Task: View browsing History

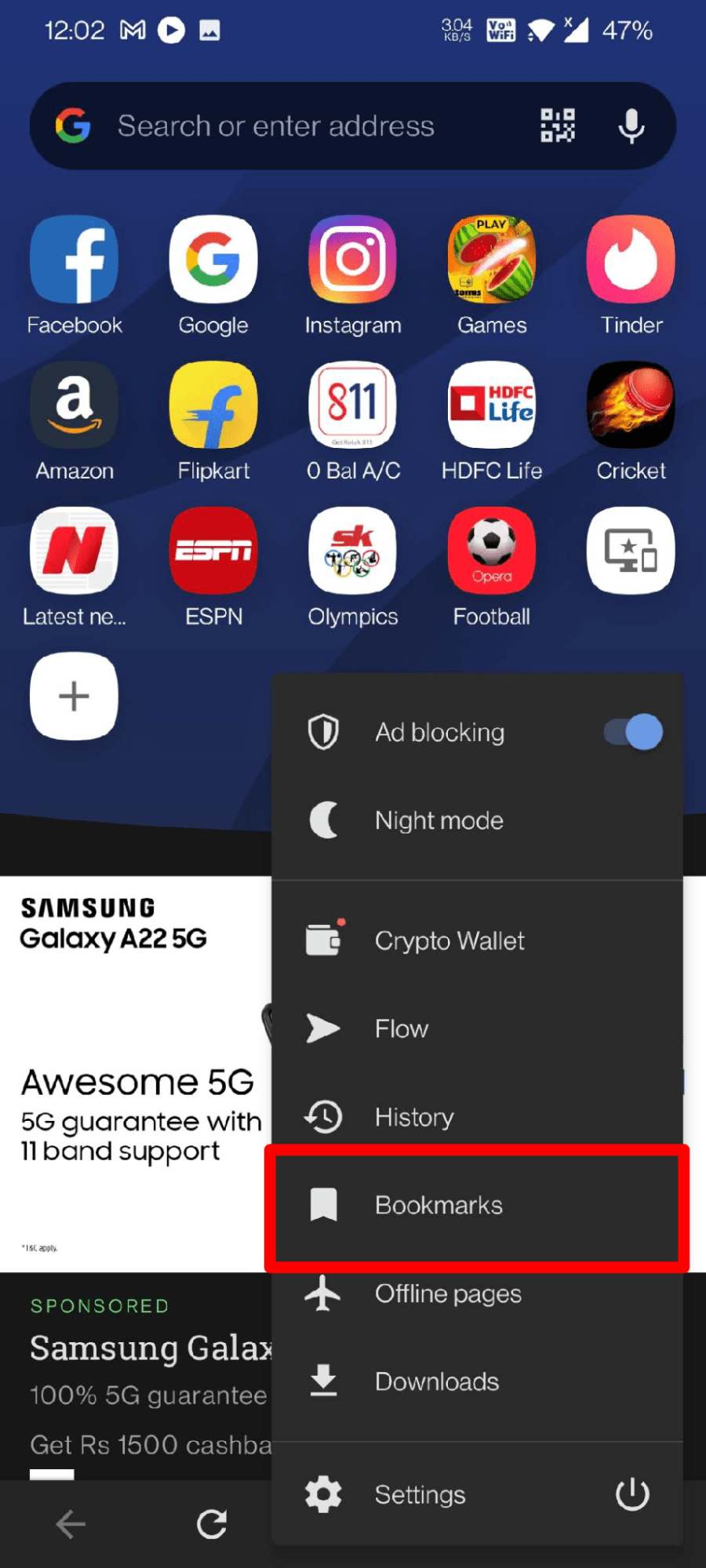Action: pyautogui.click(x=477, y=1116)
